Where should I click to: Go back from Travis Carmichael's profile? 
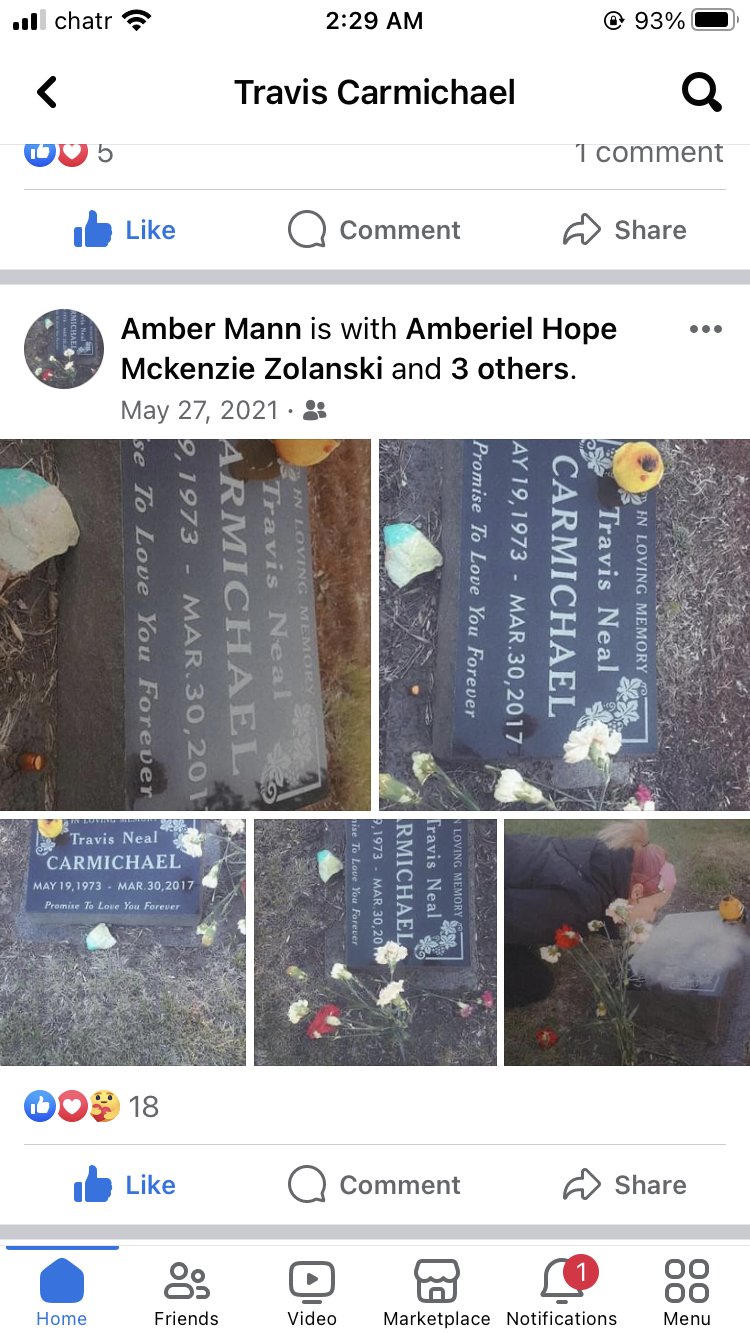(46, 93)
